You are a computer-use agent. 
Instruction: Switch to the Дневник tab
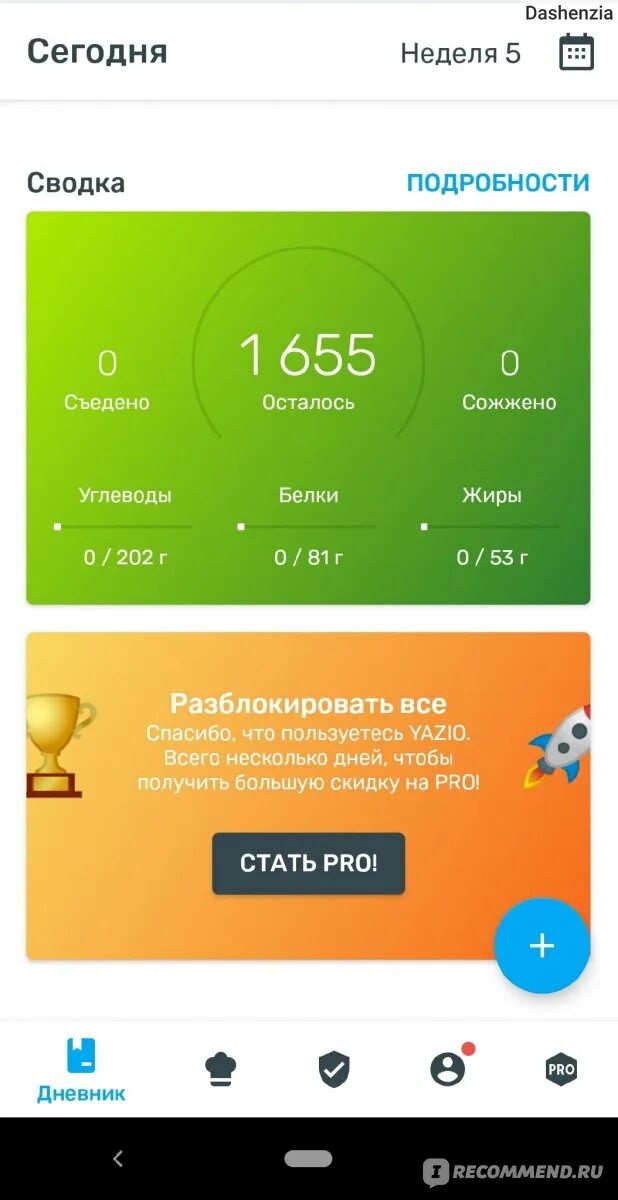click(81, 1069)
